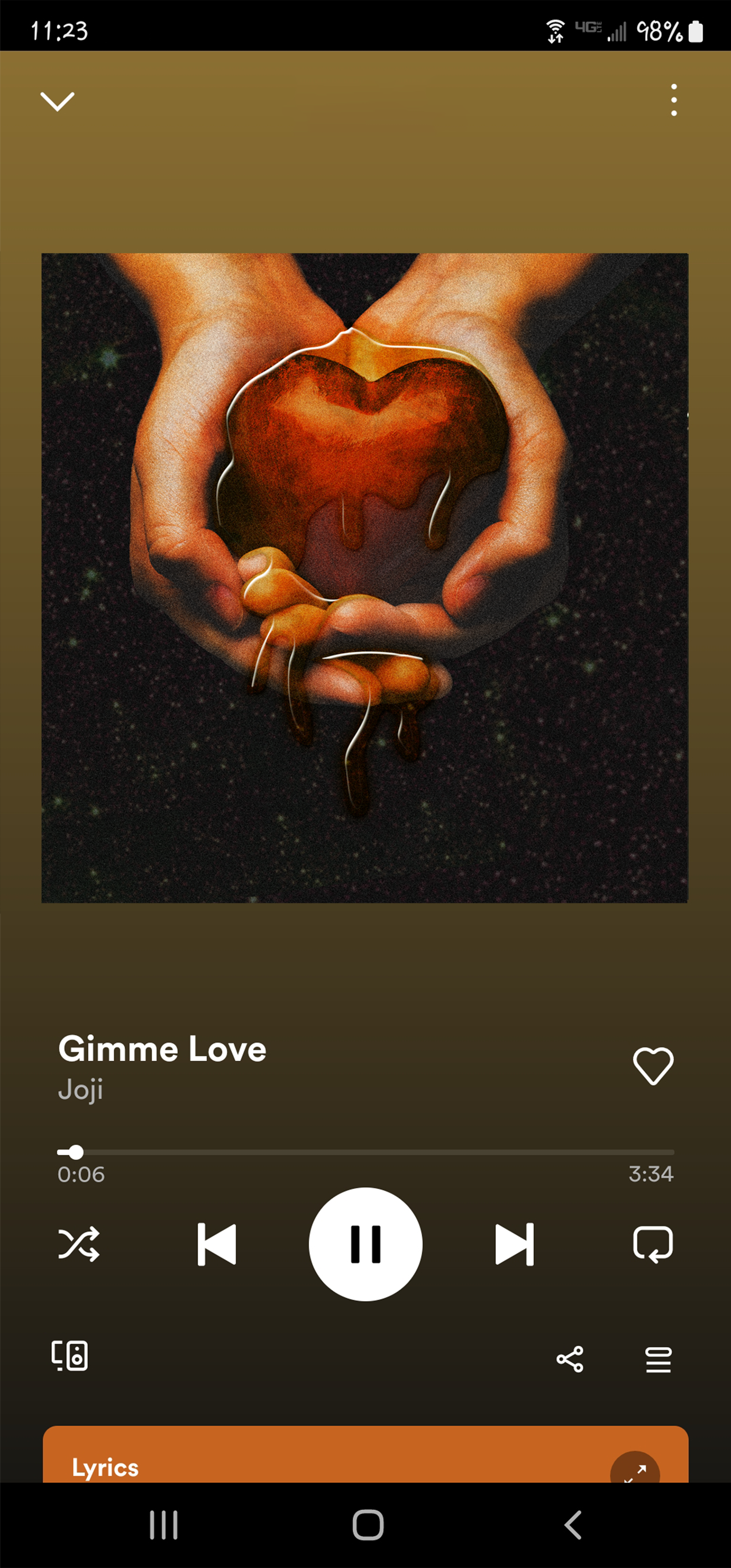The height and width of the screenshot is (1568, 731).
Task: Go back to previous track
Action: [217, 1244]
